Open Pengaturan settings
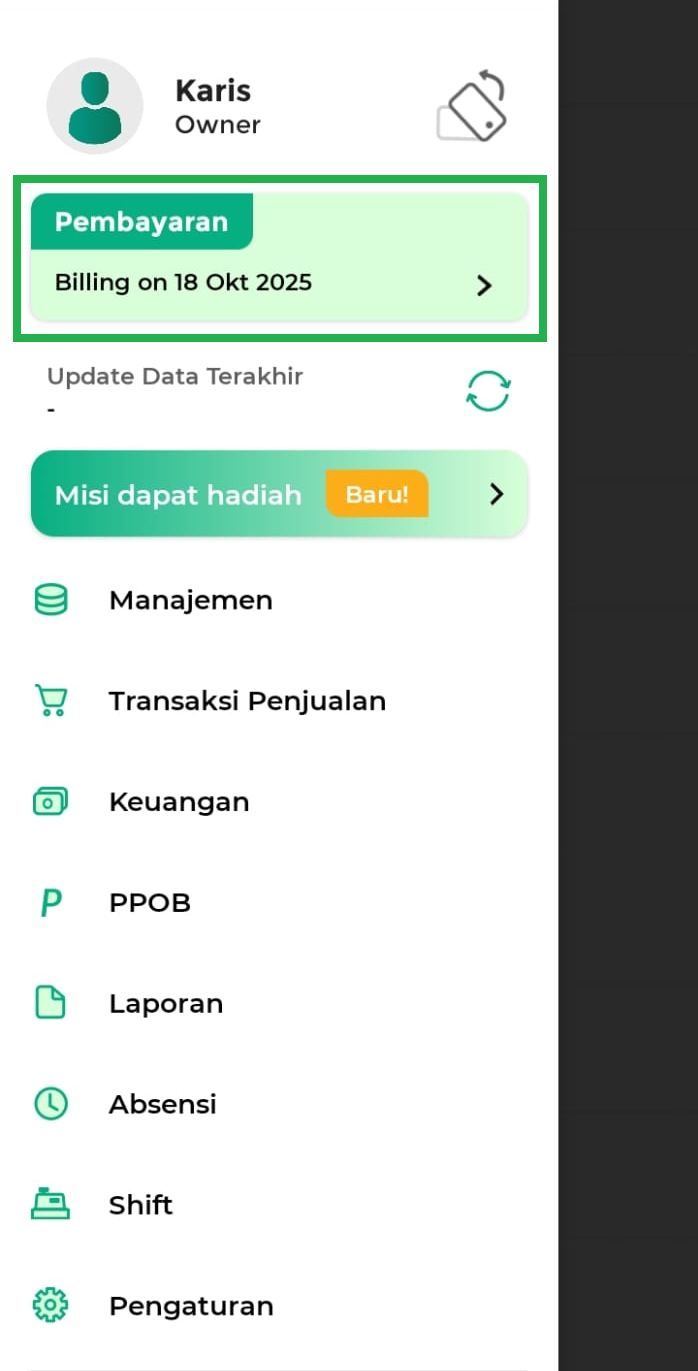 [190, 1306]
